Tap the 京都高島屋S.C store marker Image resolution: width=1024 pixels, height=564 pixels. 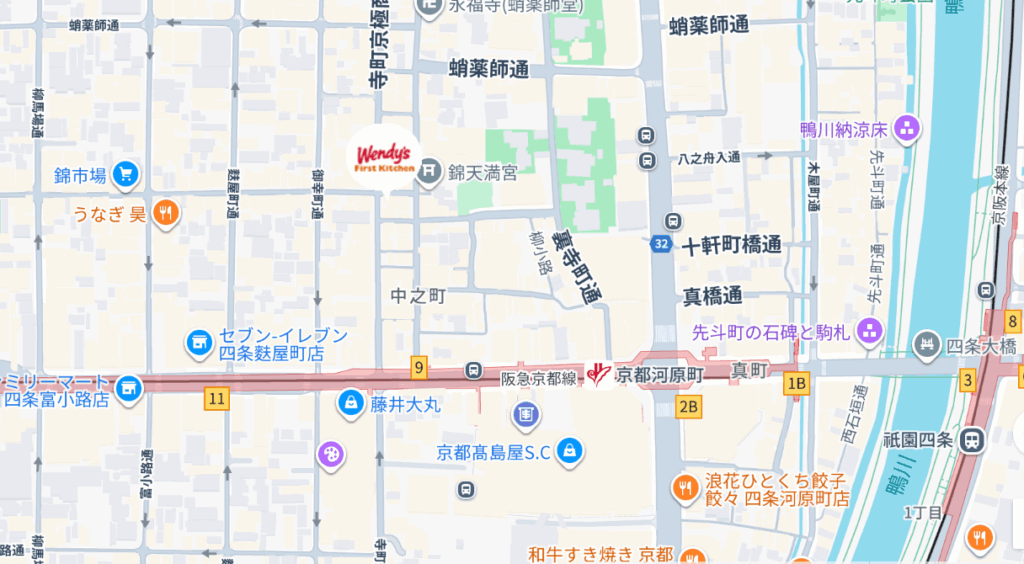pos(569,451)
